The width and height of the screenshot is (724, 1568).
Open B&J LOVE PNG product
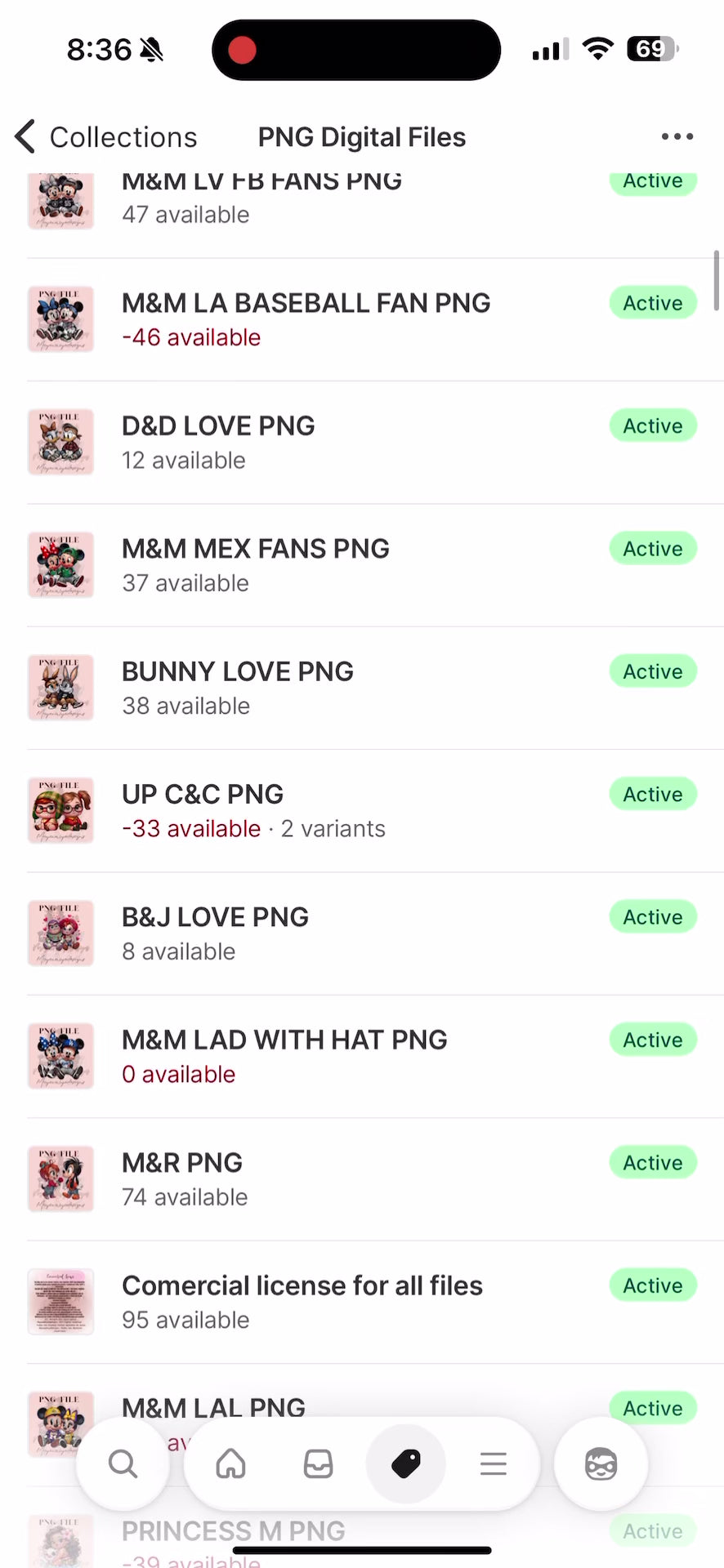point(215,933)
